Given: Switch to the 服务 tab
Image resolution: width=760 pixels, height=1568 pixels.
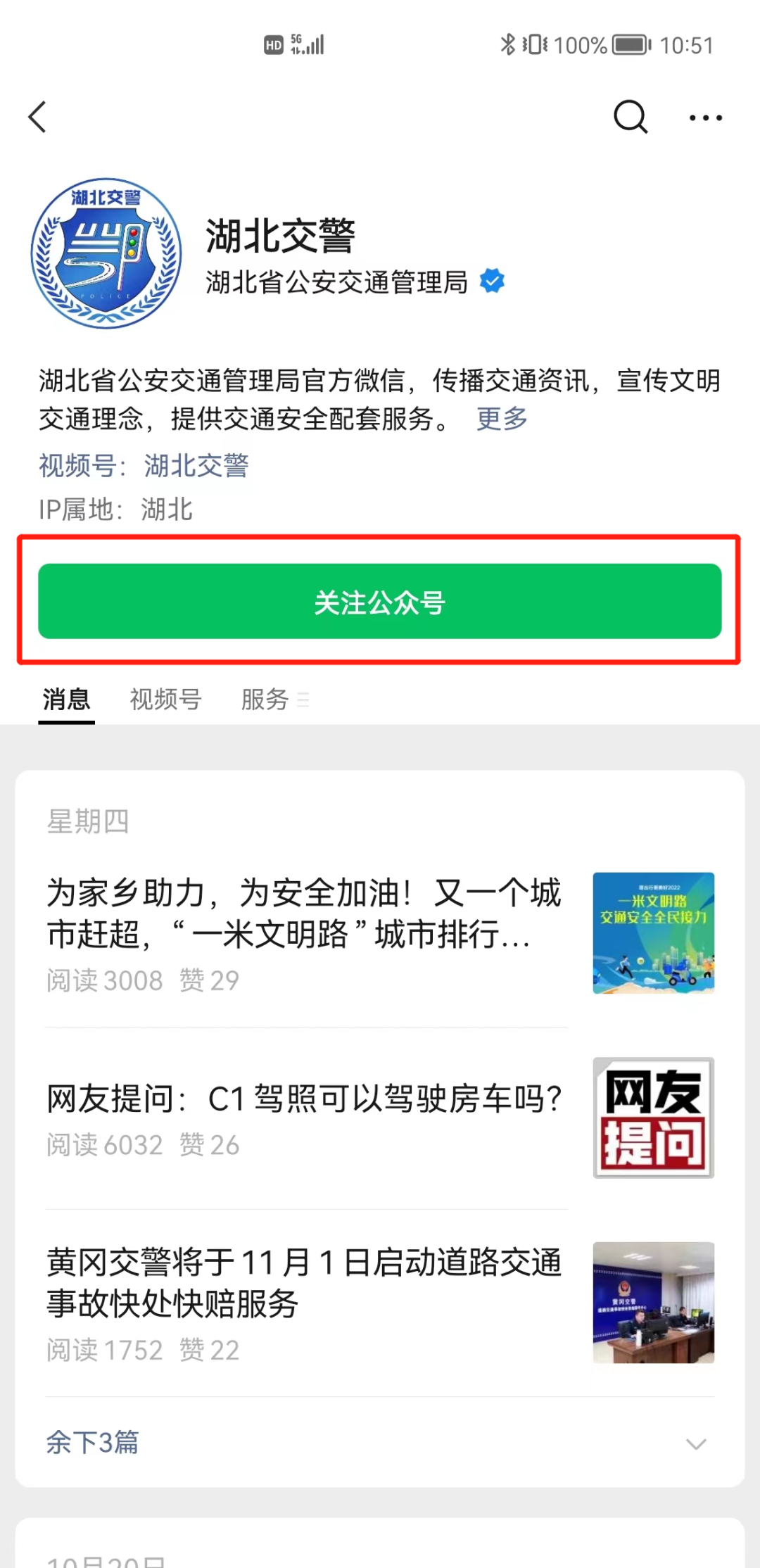Looking at the screenshot, I should (266, 699).
